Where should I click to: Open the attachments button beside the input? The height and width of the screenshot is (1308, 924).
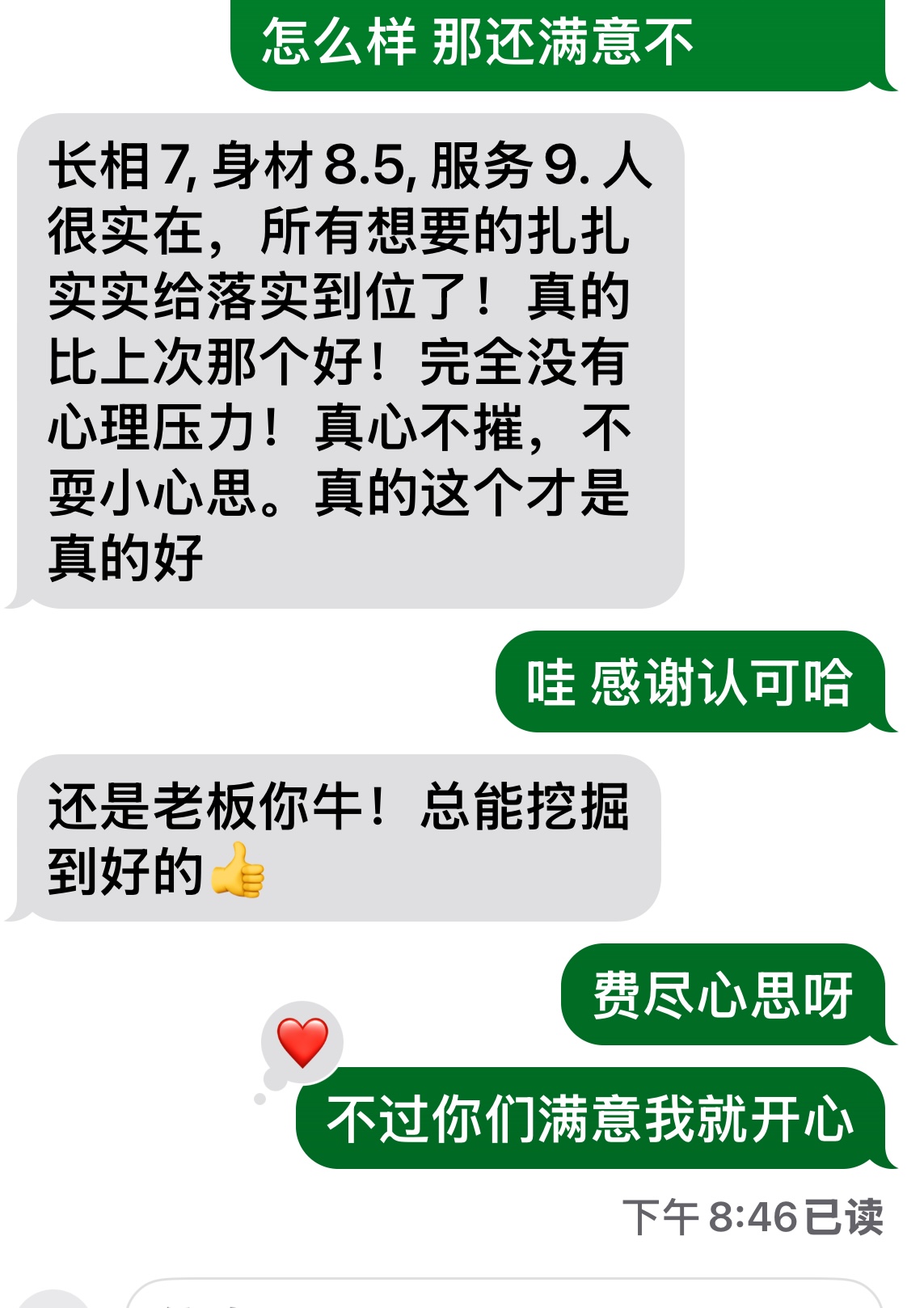(53, 1300)
